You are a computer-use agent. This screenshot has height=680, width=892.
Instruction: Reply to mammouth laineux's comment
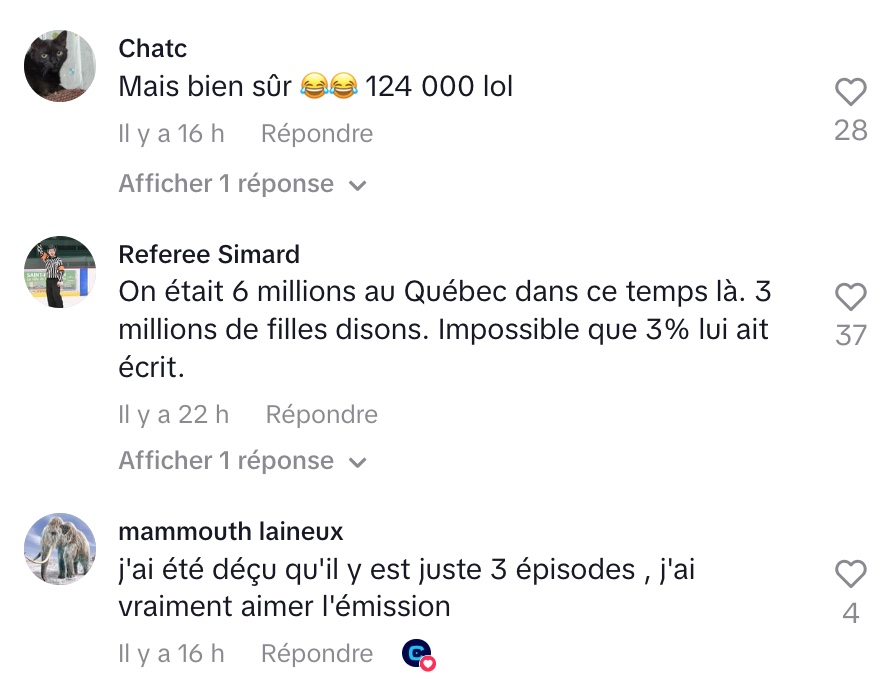317,654
